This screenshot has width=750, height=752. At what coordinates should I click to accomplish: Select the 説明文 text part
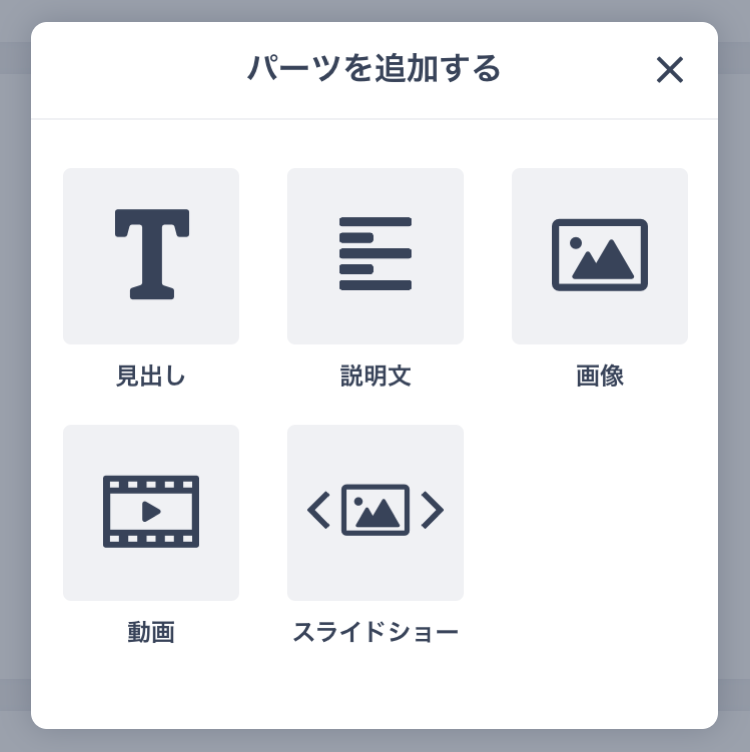point(375,256)
